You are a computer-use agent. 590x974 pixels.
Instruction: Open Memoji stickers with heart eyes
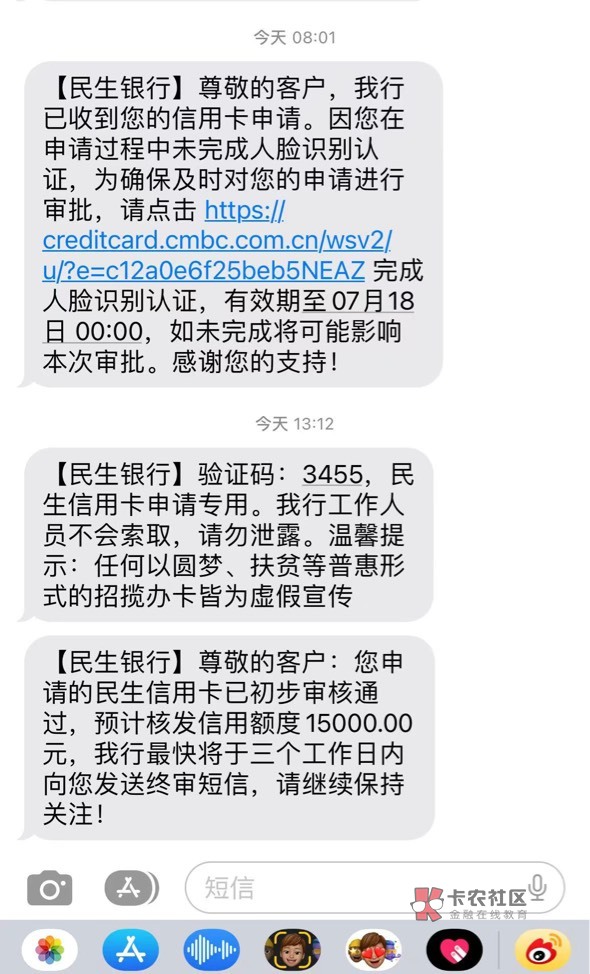(373, 950)
